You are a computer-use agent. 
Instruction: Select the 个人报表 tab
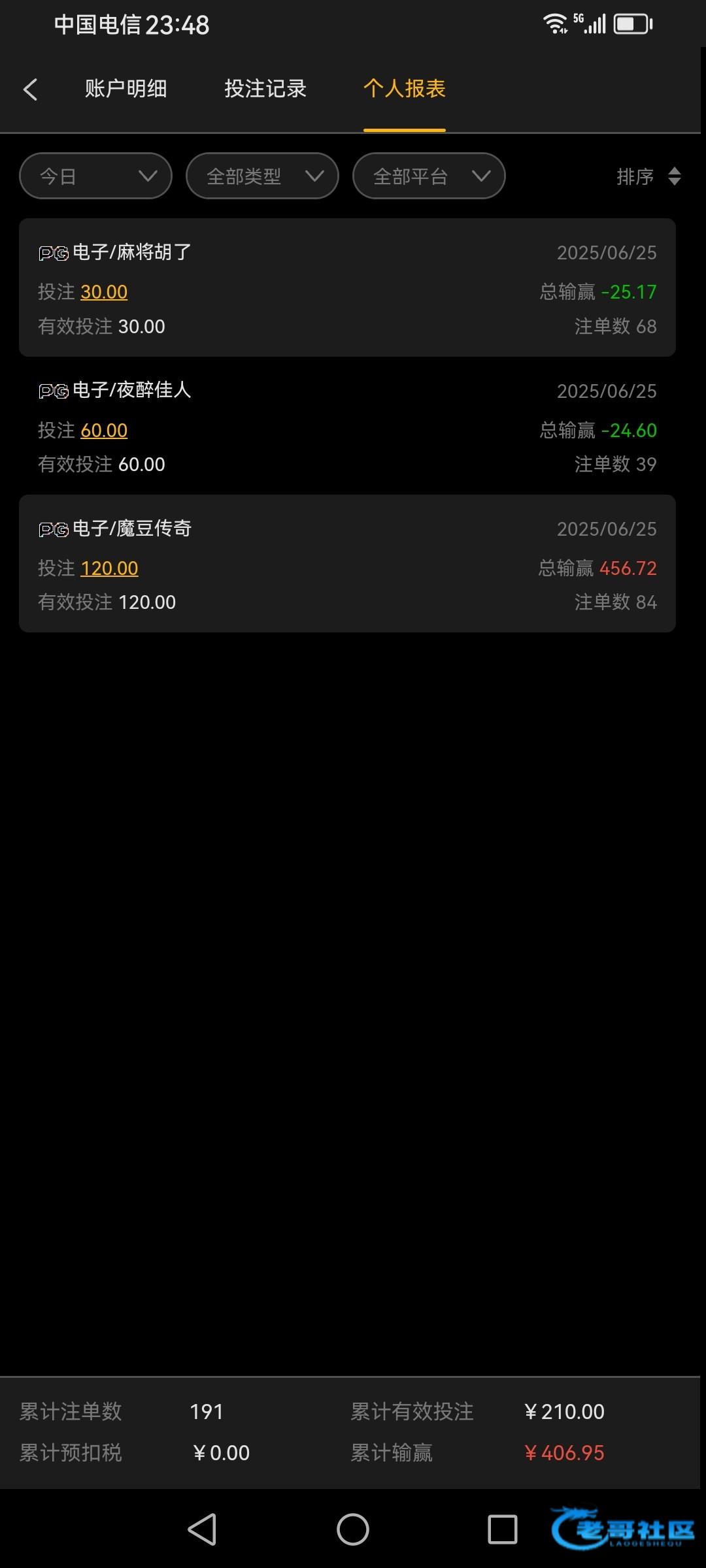click(405, 88)
